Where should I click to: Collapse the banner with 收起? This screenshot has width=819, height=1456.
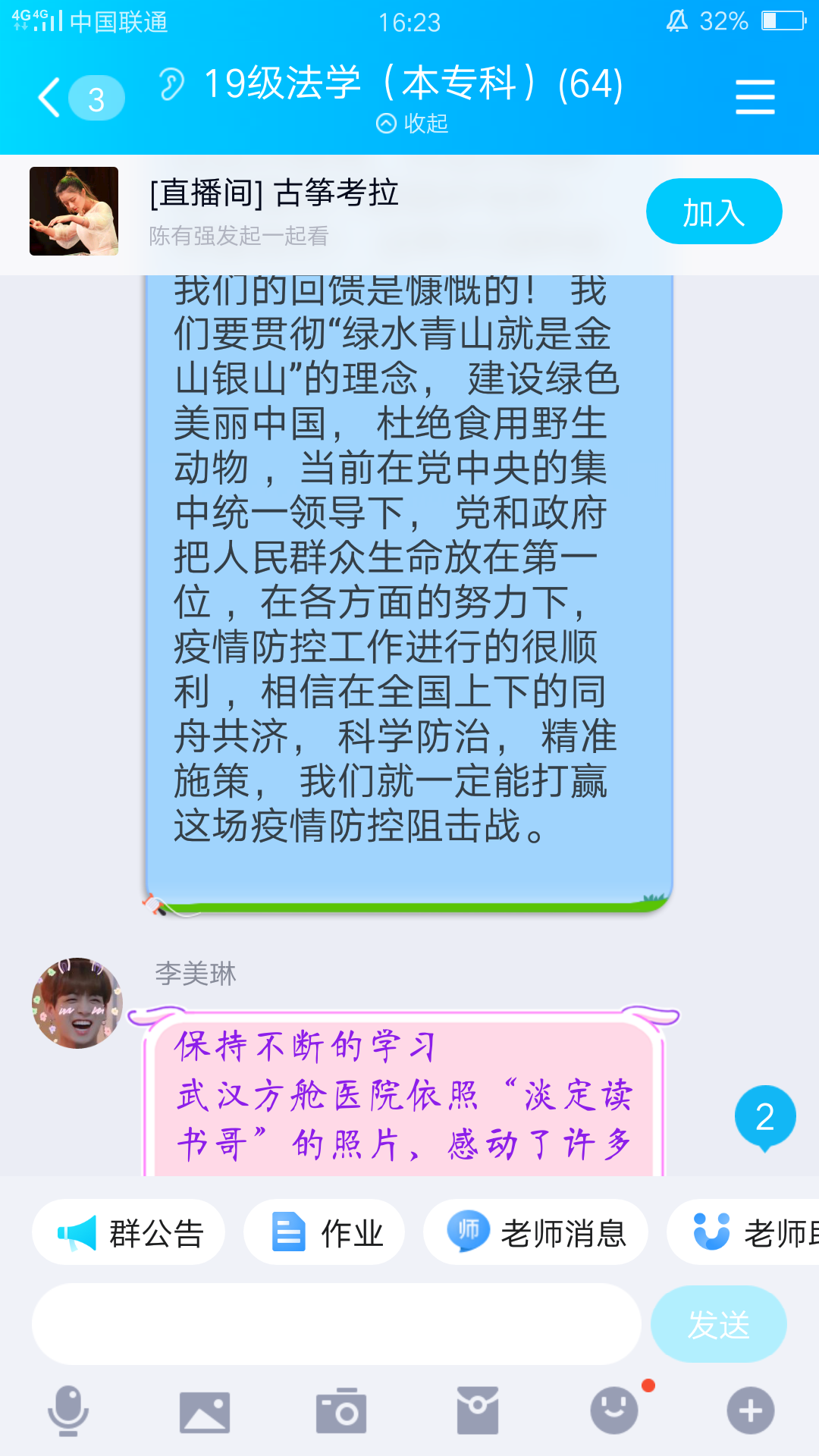[412, 124]
